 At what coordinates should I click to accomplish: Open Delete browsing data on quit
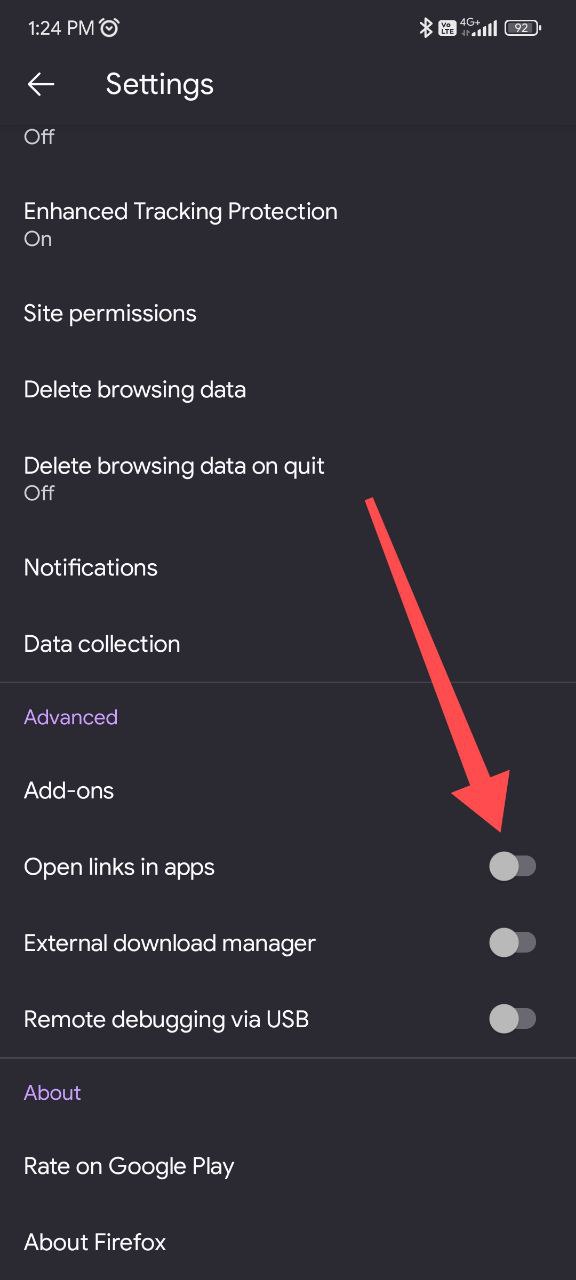pos(288,478)
